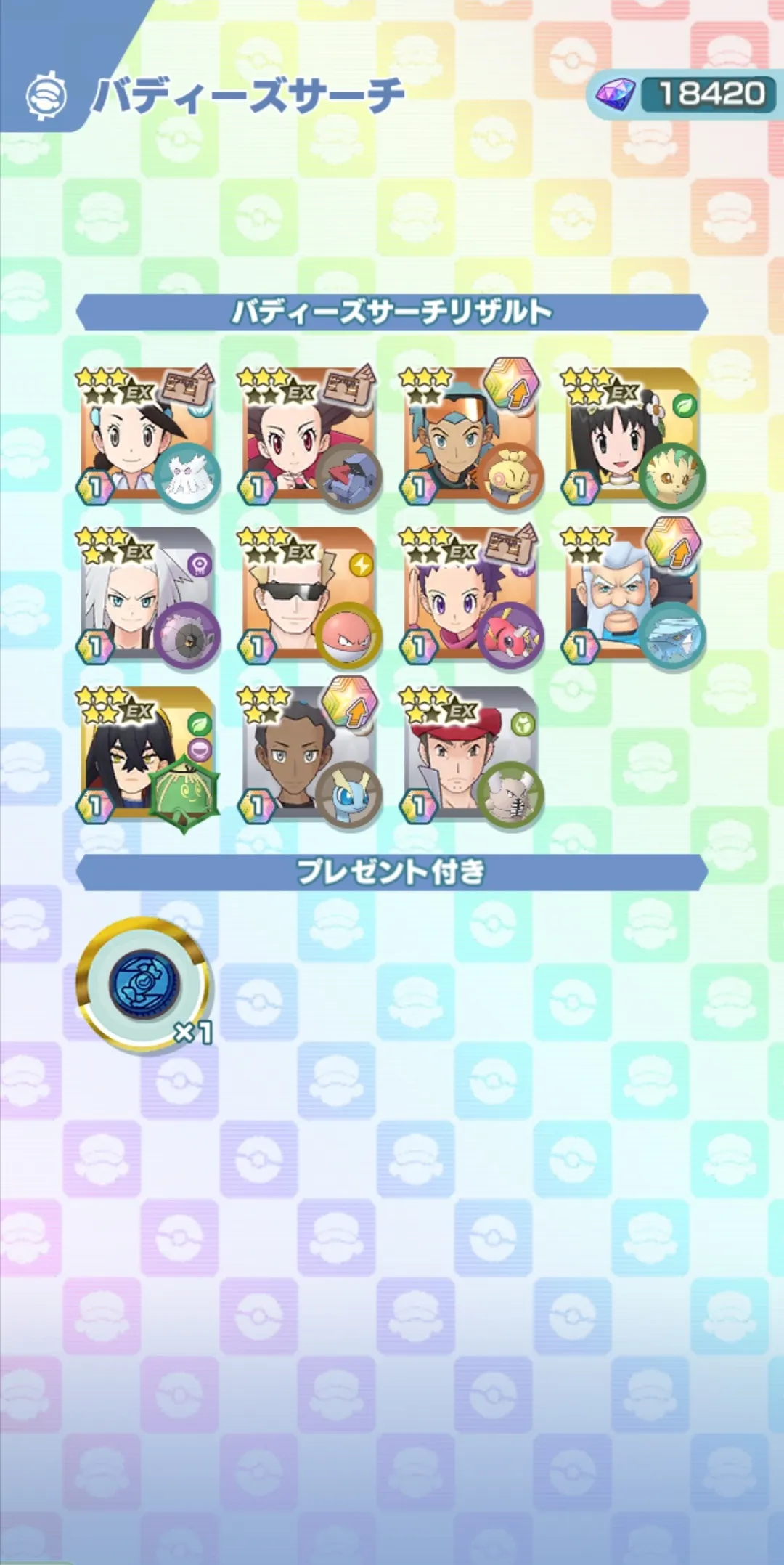
Task: Select the sync pair card with Probopass
Action: pos(309,434)
